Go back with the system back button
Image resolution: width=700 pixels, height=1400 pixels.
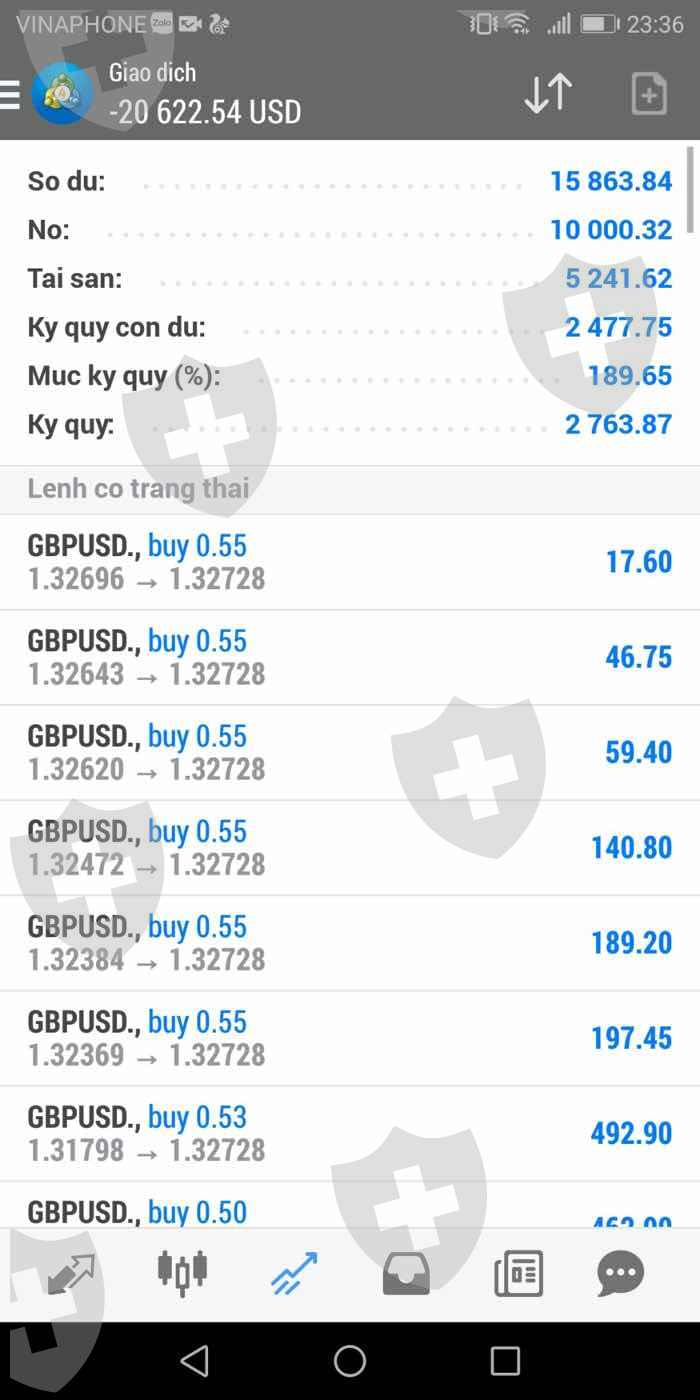click(195, 1360)
